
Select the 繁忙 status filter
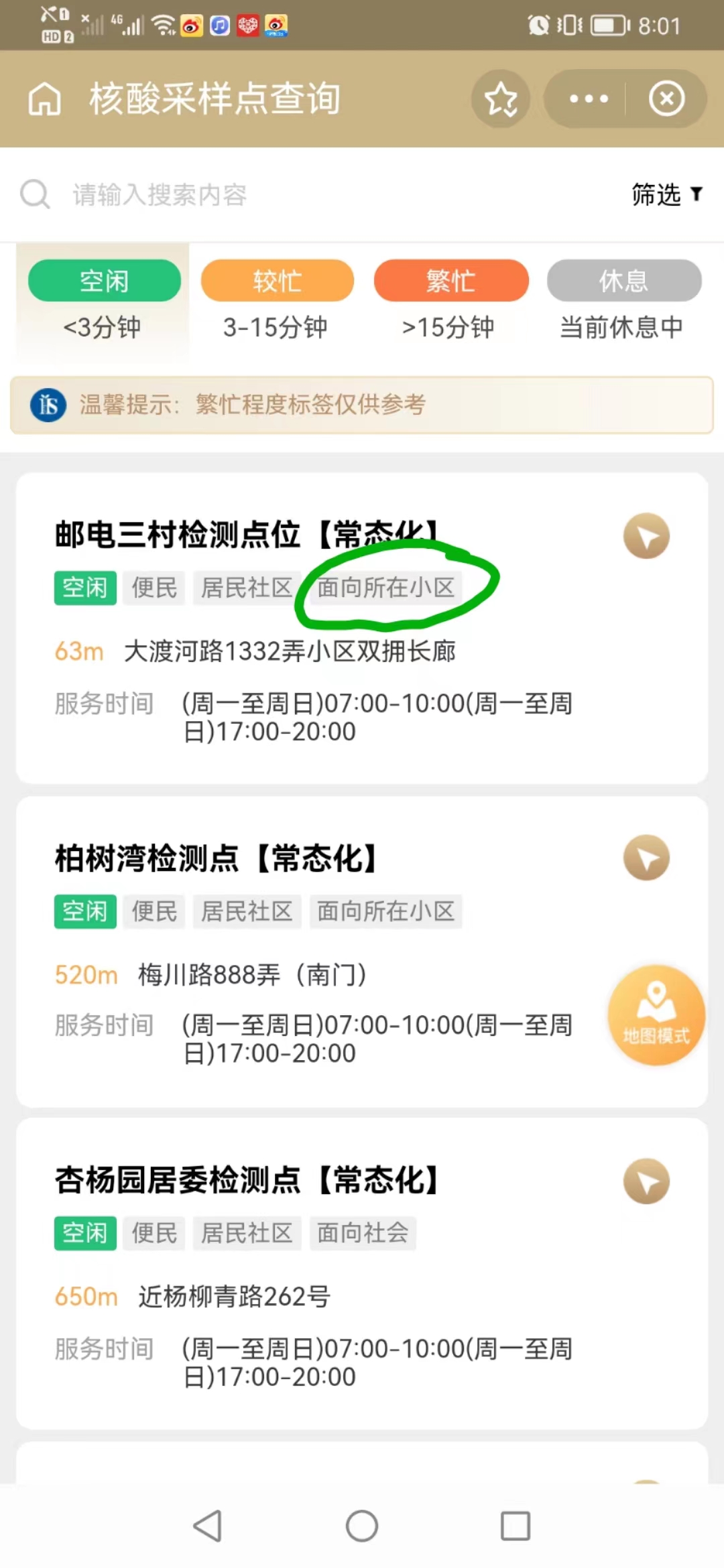tap(450, 281)
